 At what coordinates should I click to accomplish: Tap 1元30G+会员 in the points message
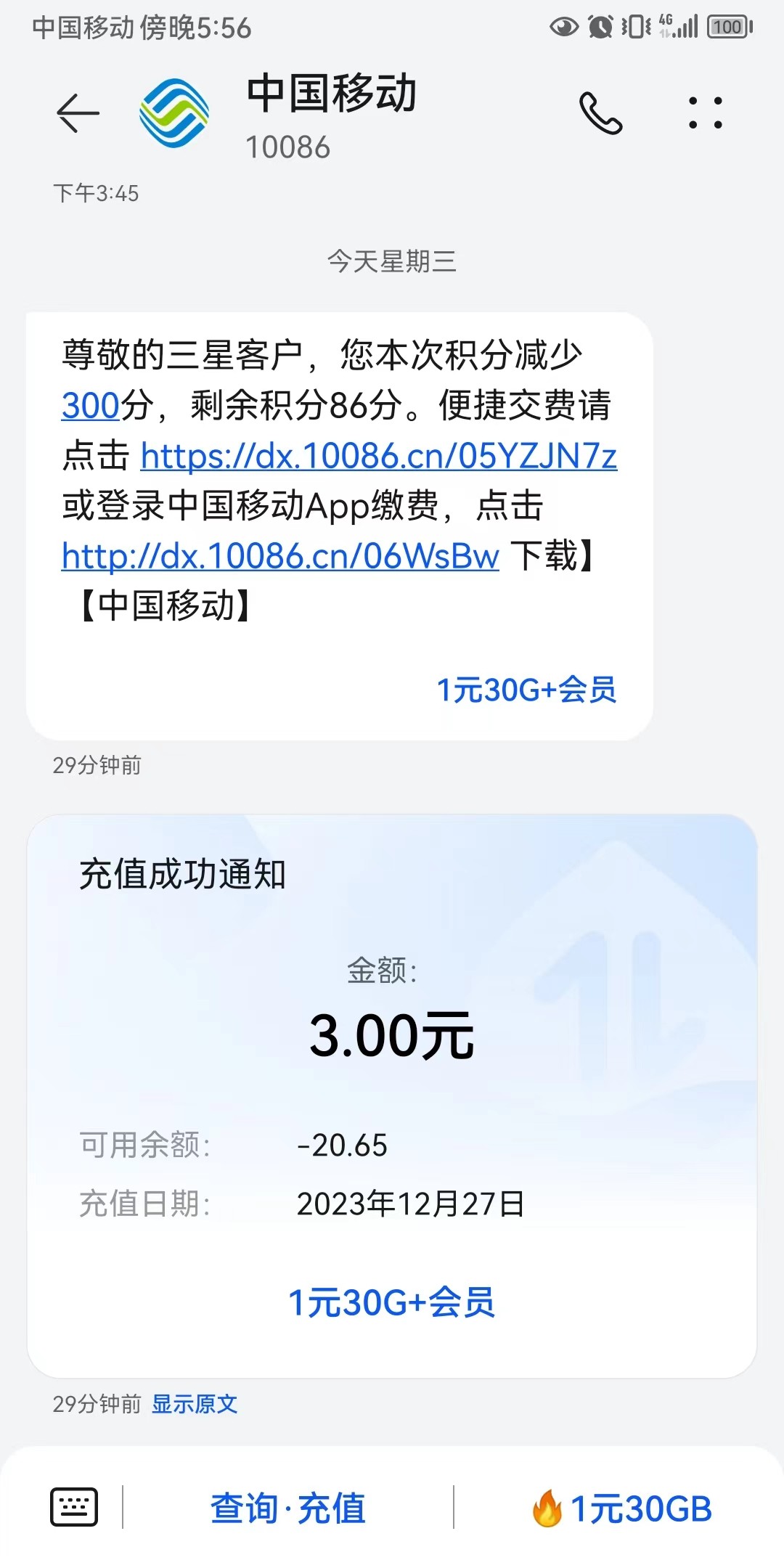pos(526,690)
